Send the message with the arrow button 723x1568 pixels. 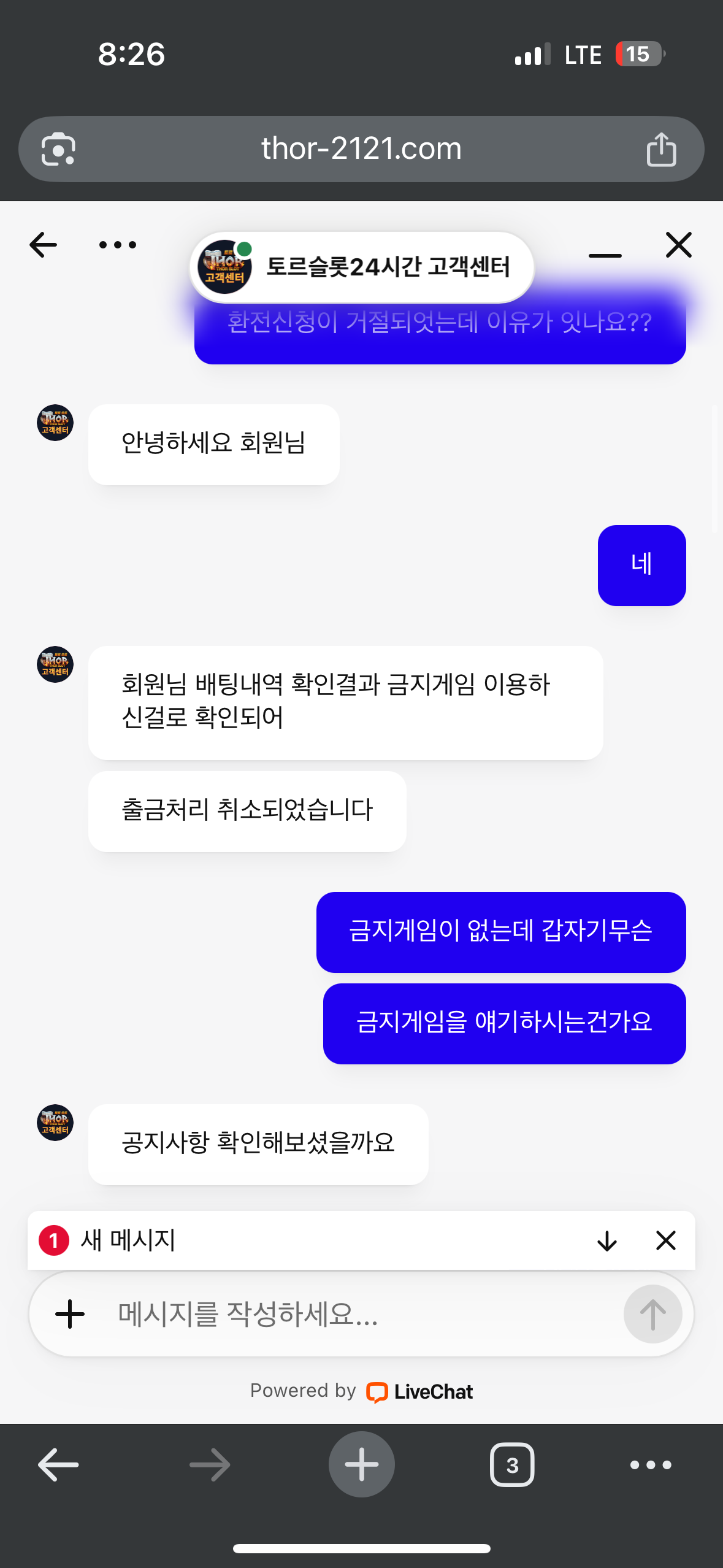[x=652, y=1314]
